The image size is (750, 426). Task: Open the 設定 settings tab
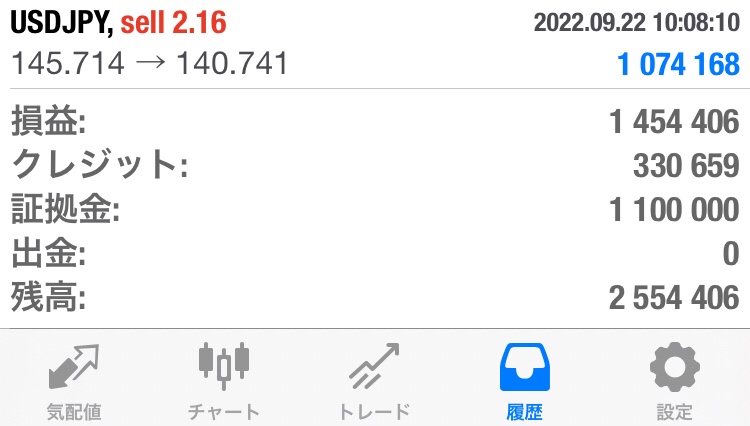tap(674, 381)
